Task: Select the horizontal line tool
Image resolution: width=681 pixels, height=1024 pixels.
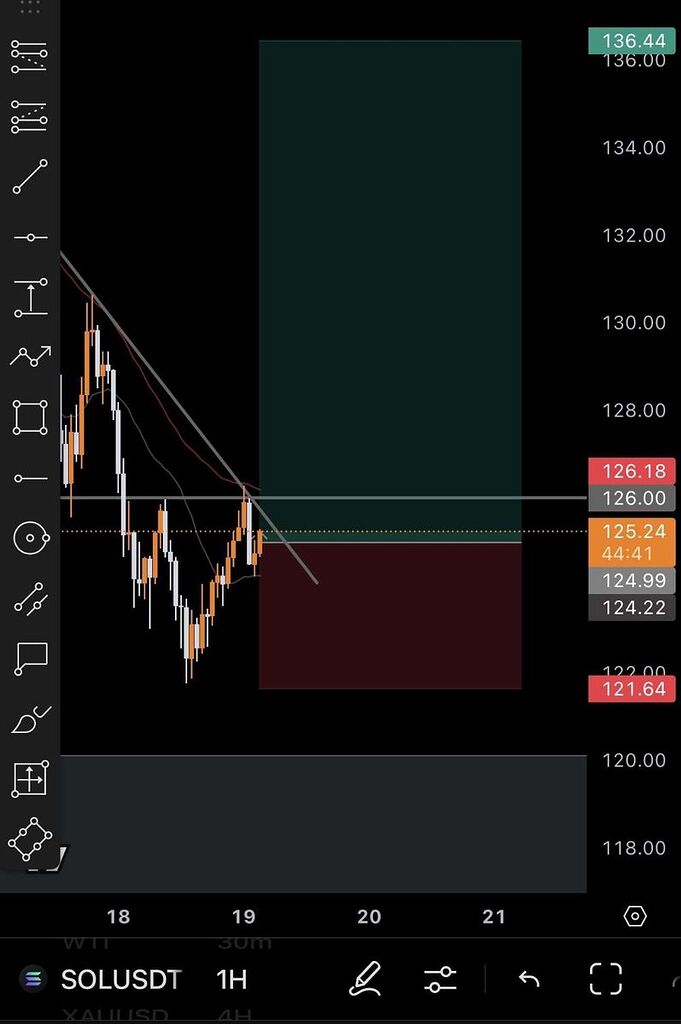Action: click(x=30, y=237)
